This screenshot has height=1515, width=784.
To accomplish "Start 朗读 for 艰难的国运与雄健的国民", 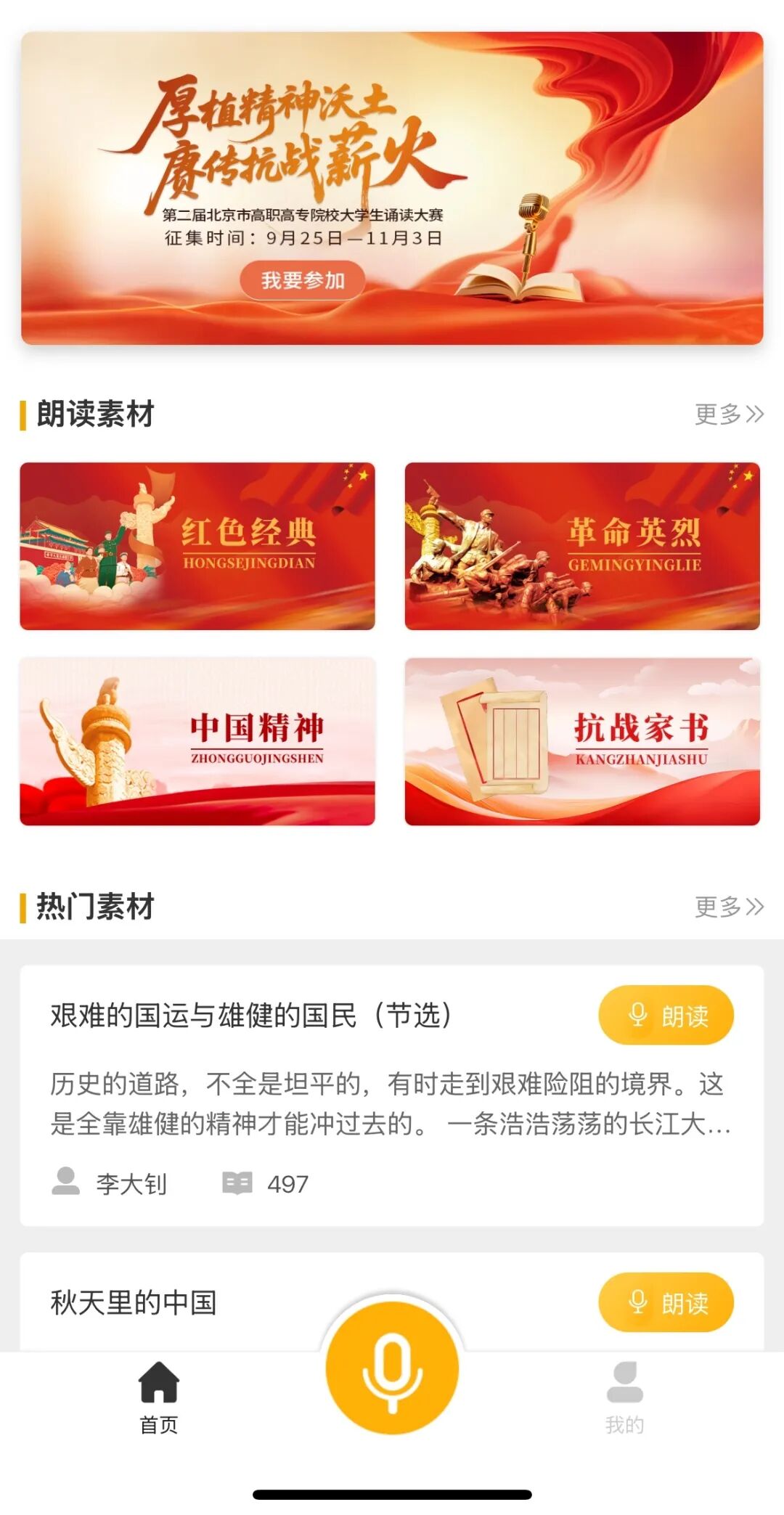I will pos(666,1015).
